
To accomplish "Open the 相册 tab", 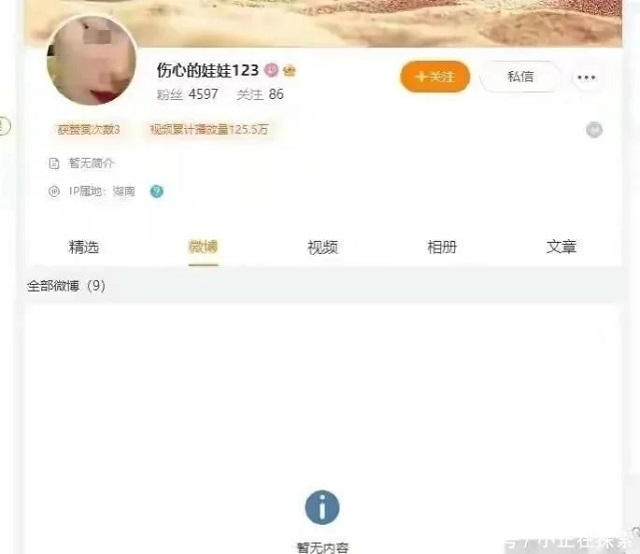I will (x=442, y=247).
